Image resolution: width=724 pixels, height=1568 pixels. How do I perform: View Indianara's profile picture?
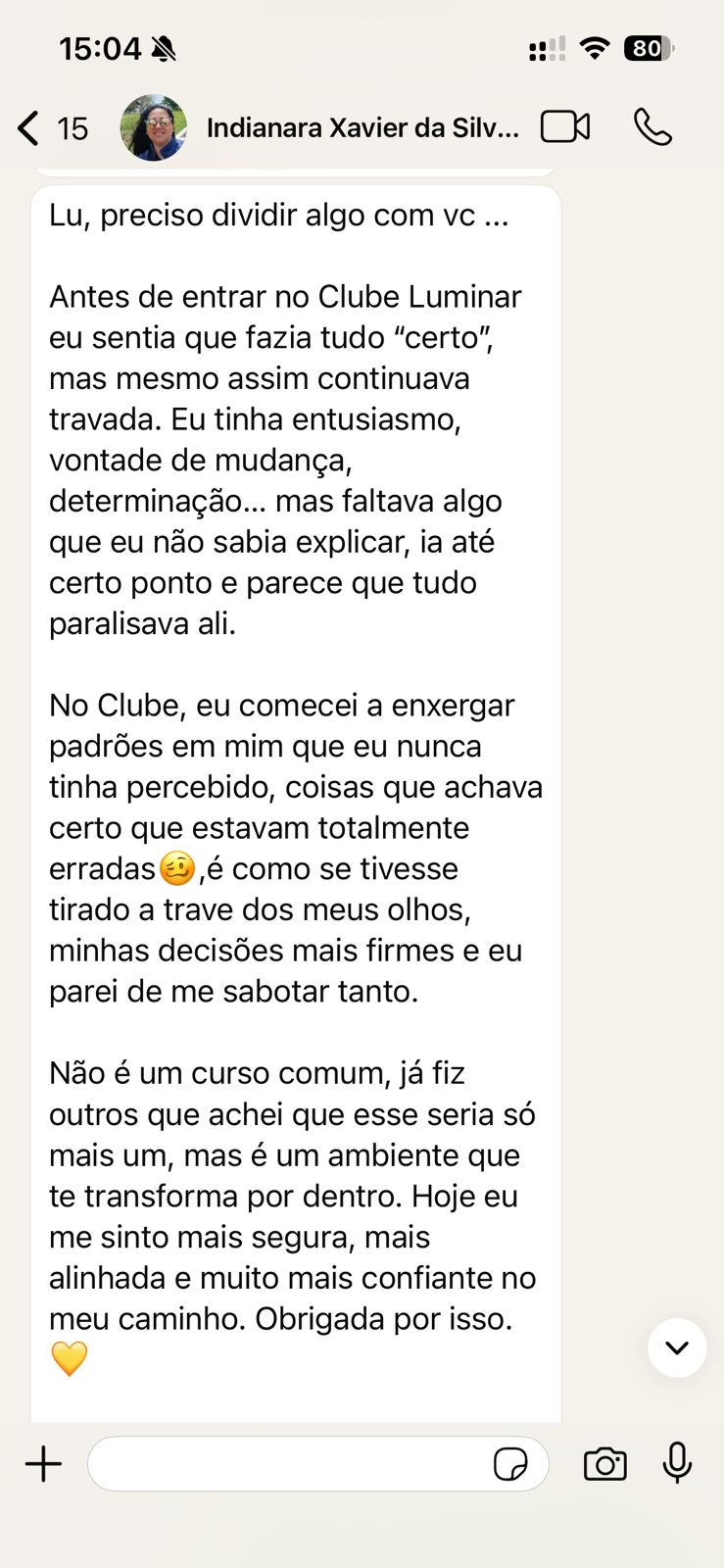(154, 128)
